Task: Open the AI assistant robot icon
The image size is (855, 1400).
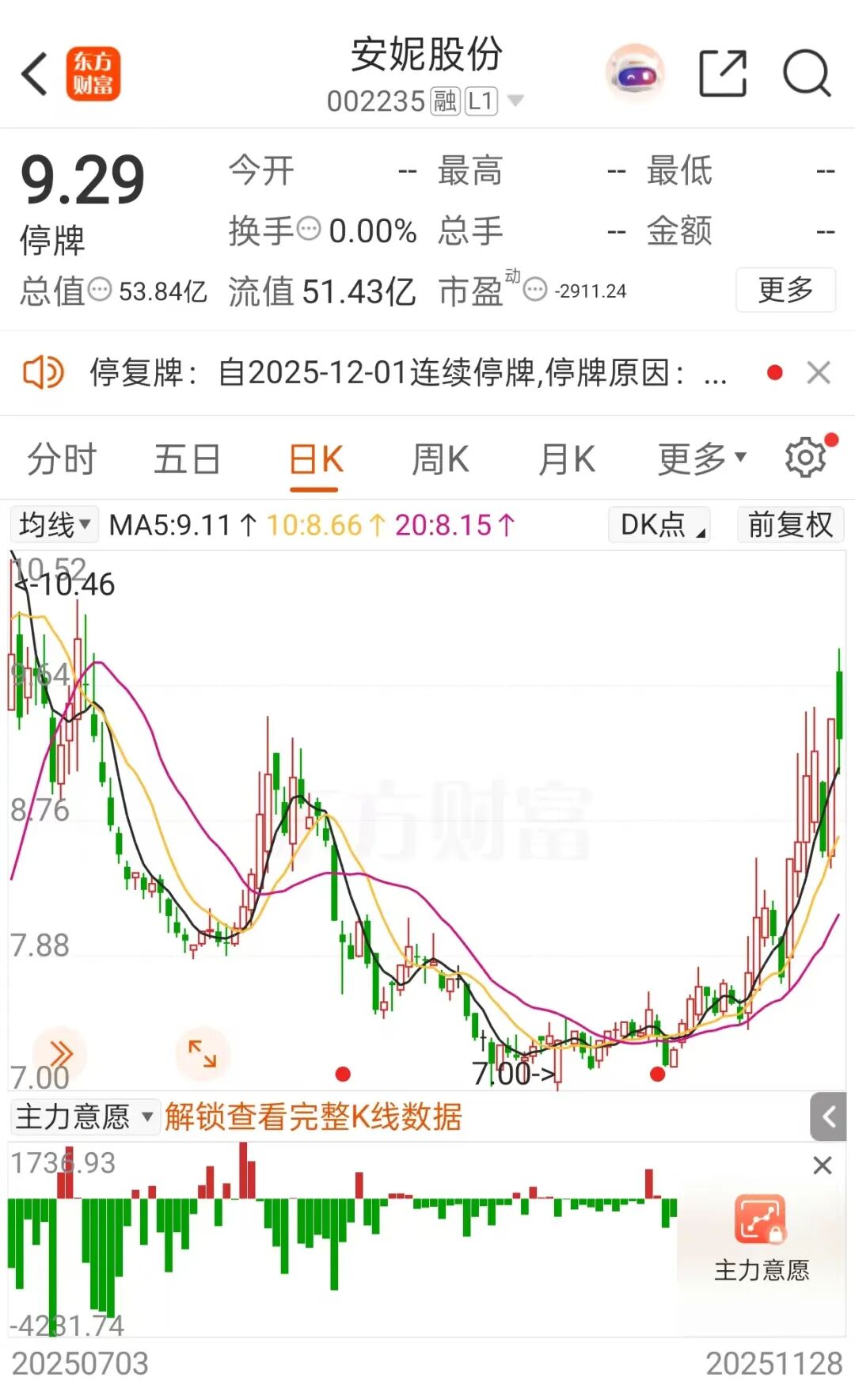Action: pos(634,74)
